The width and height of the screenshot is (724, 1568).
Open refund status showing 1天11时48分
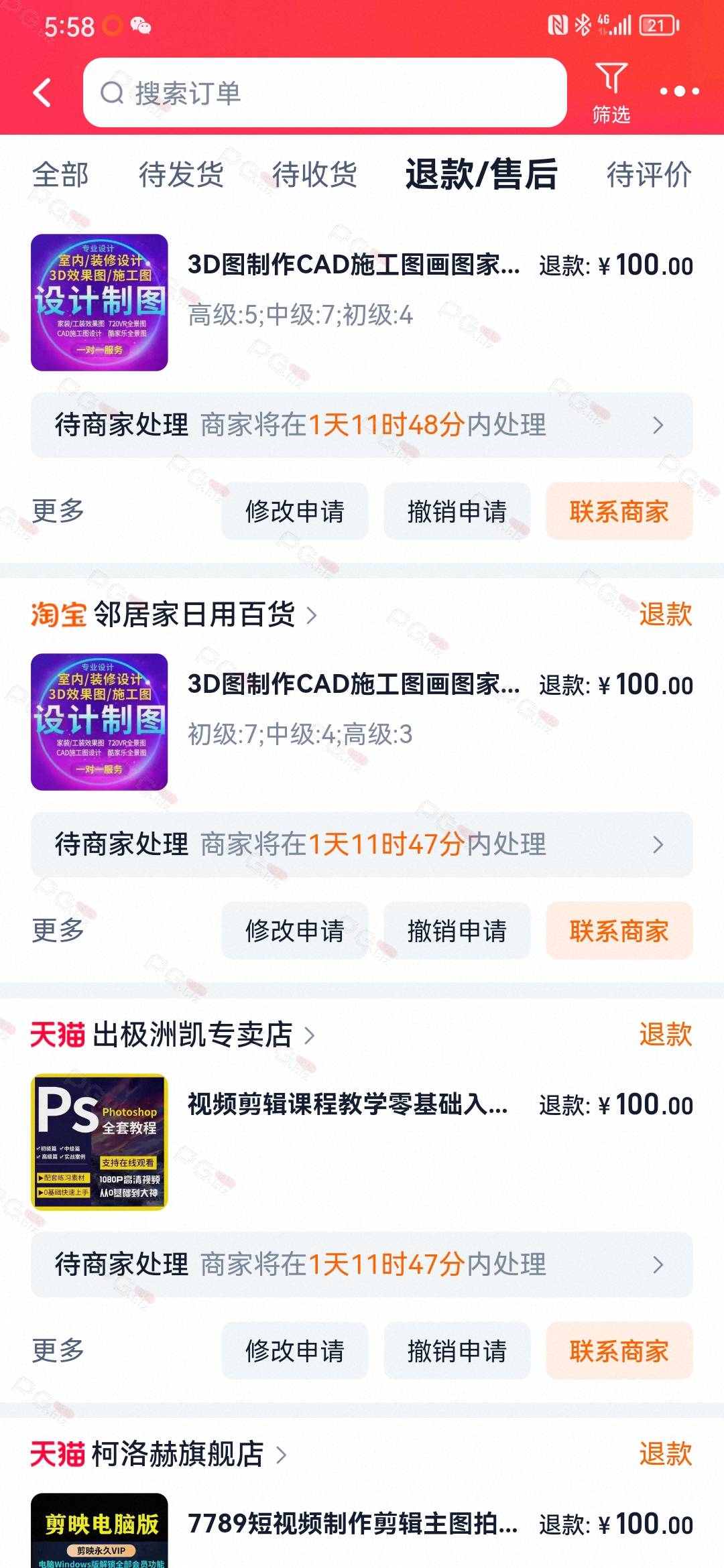tap(362, 425)
